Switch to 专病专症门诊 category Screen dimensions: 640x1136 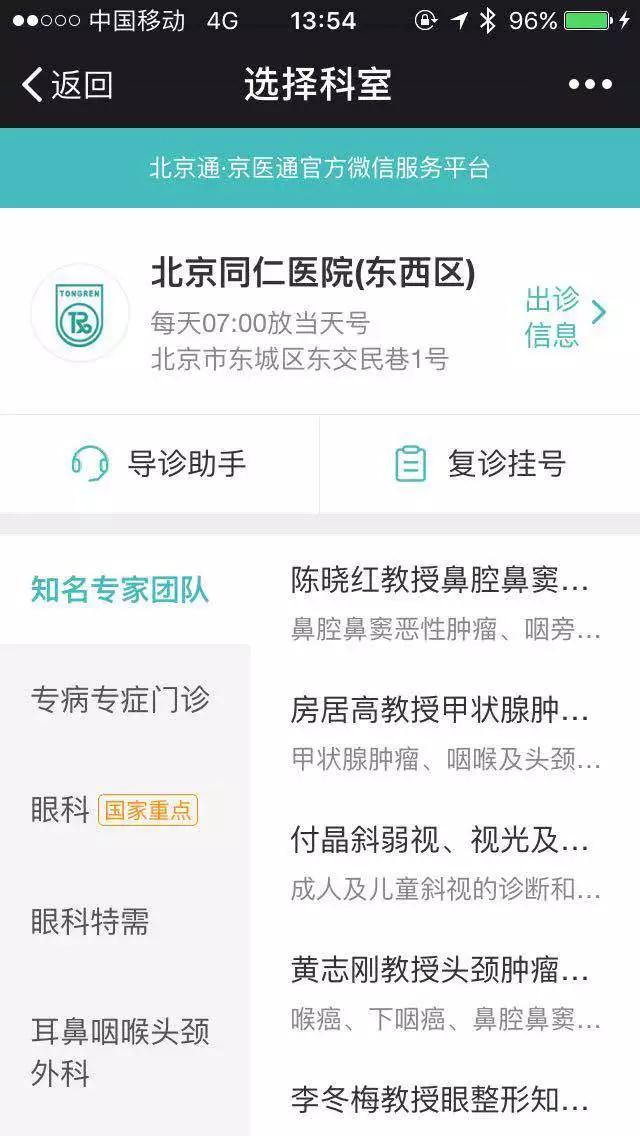(120, 699)
